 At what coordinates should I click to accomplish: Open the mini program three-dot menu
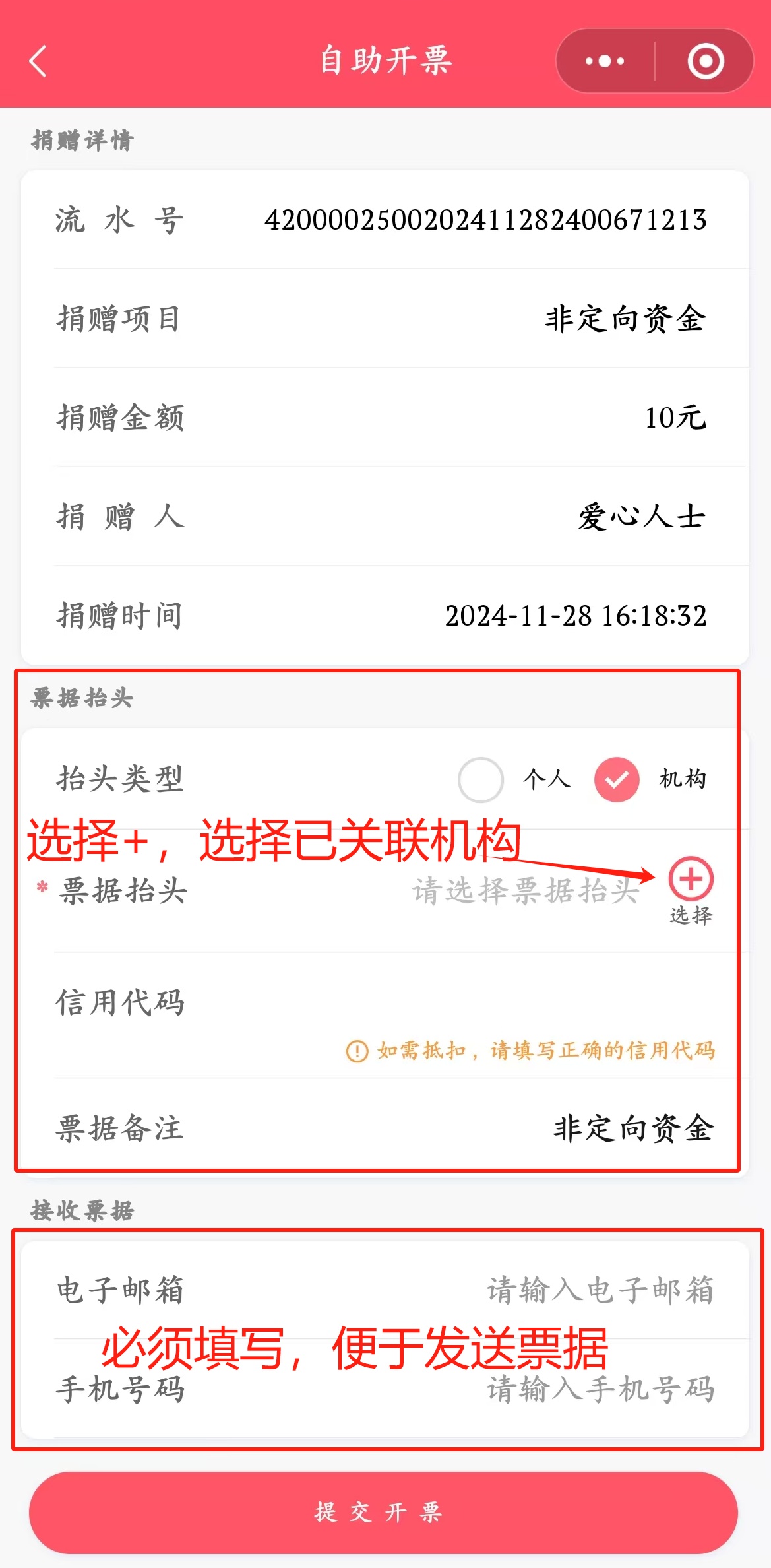pos(605,61)
